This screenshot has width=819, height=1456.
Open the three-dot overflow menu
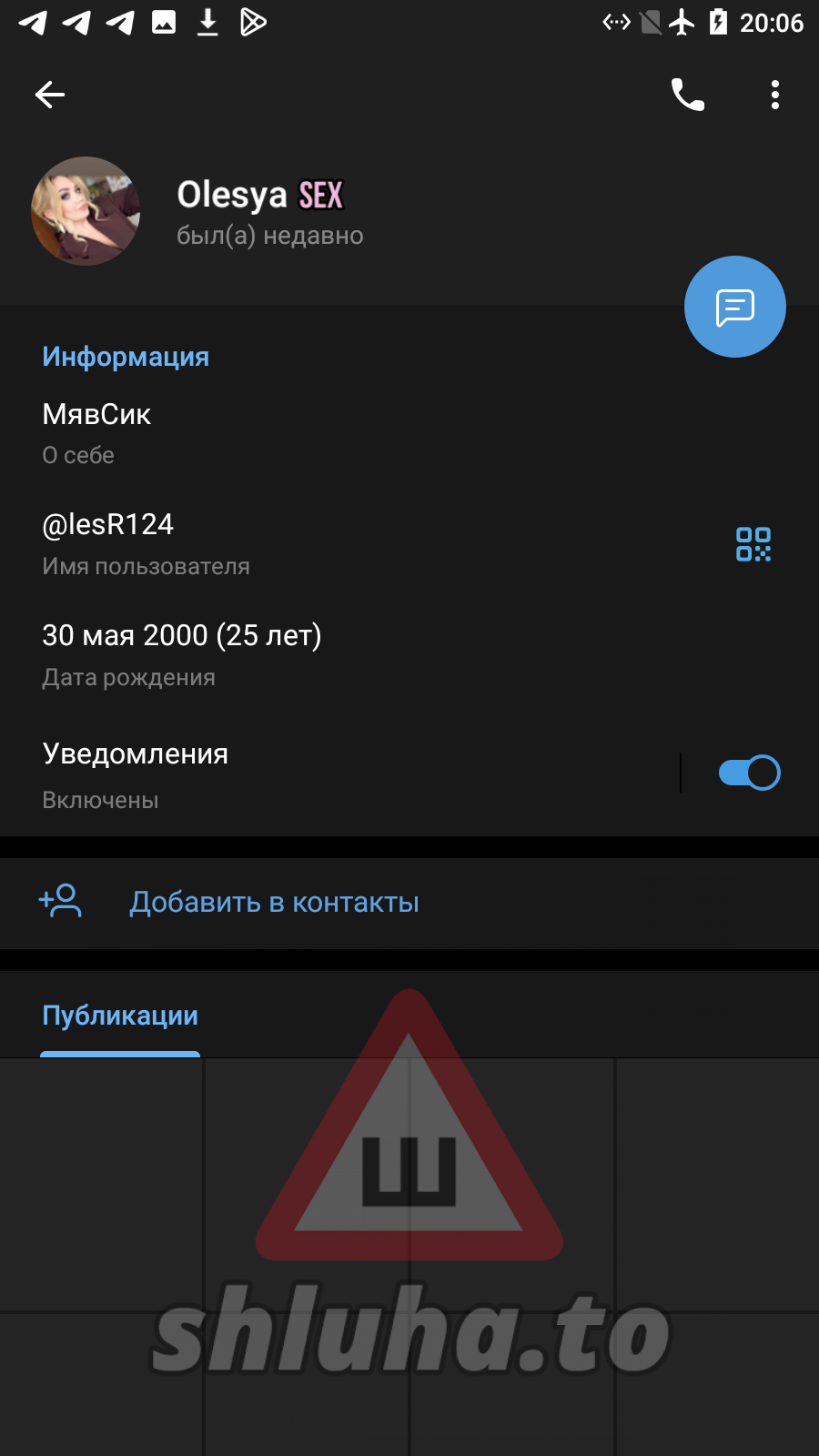pos(774,95)
